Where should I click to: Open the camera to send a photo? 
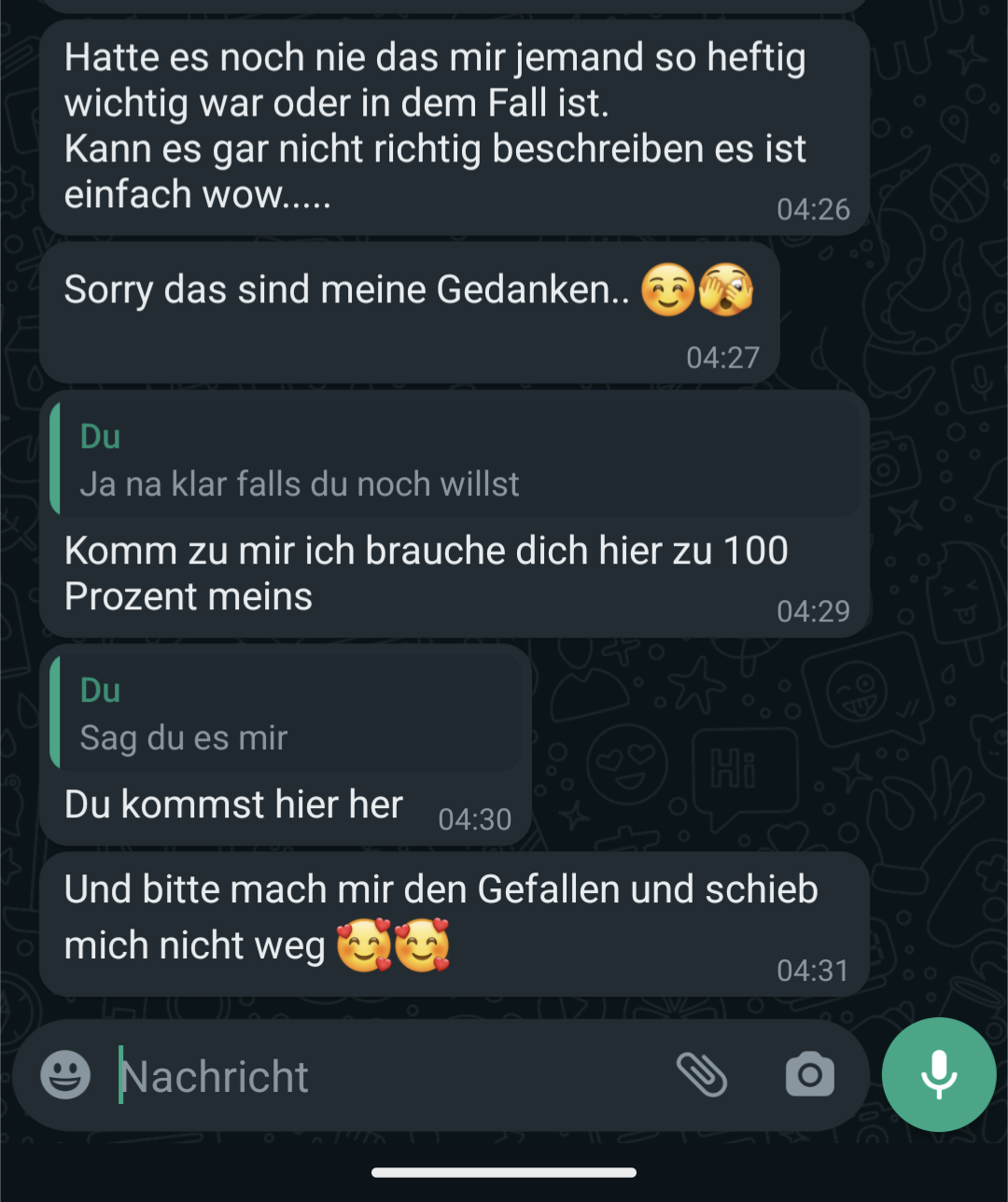[809, 1075]
